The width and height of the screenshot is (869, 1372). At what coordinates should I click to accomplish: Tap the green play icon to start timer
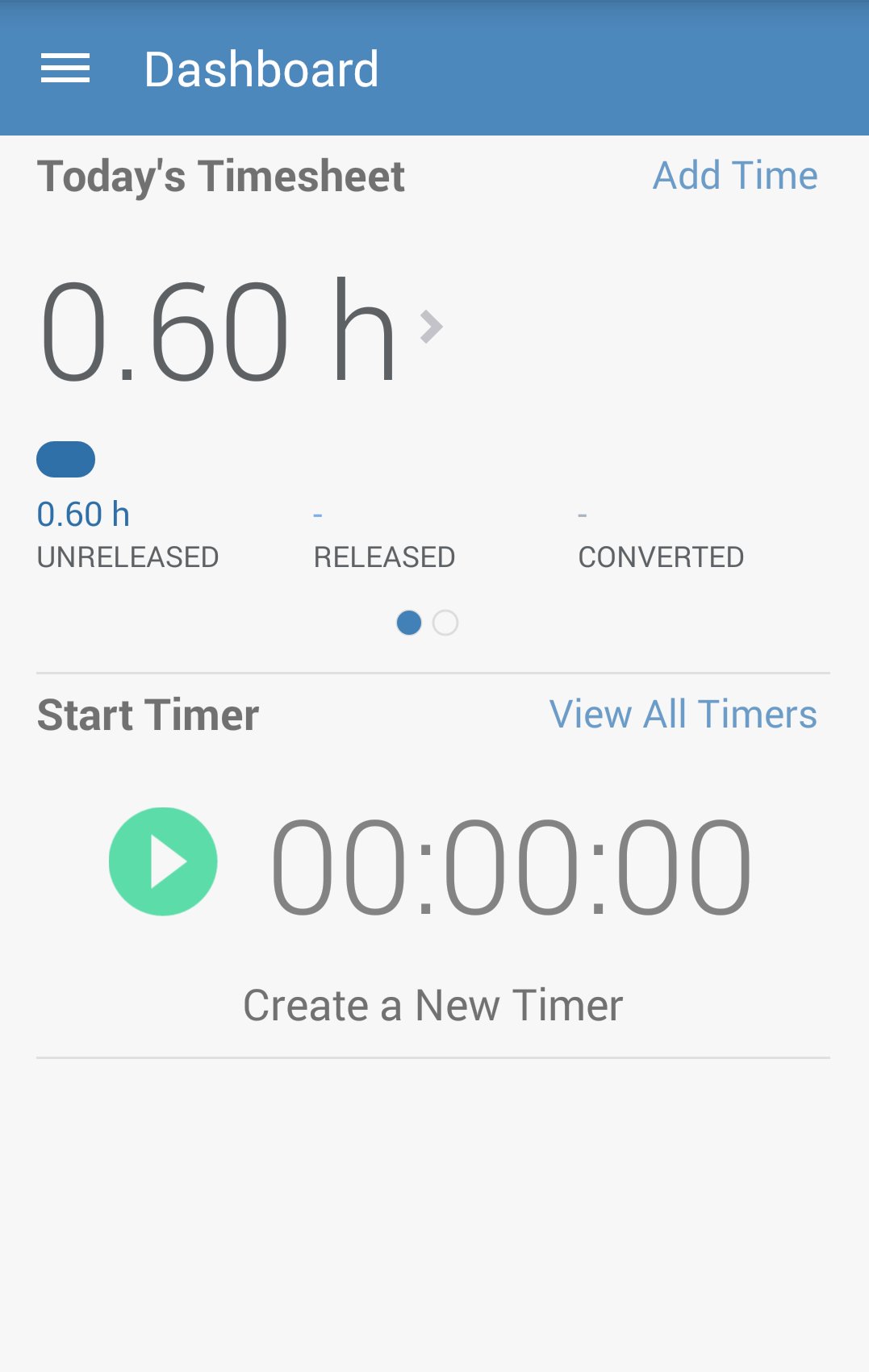(x=163, y=861)
